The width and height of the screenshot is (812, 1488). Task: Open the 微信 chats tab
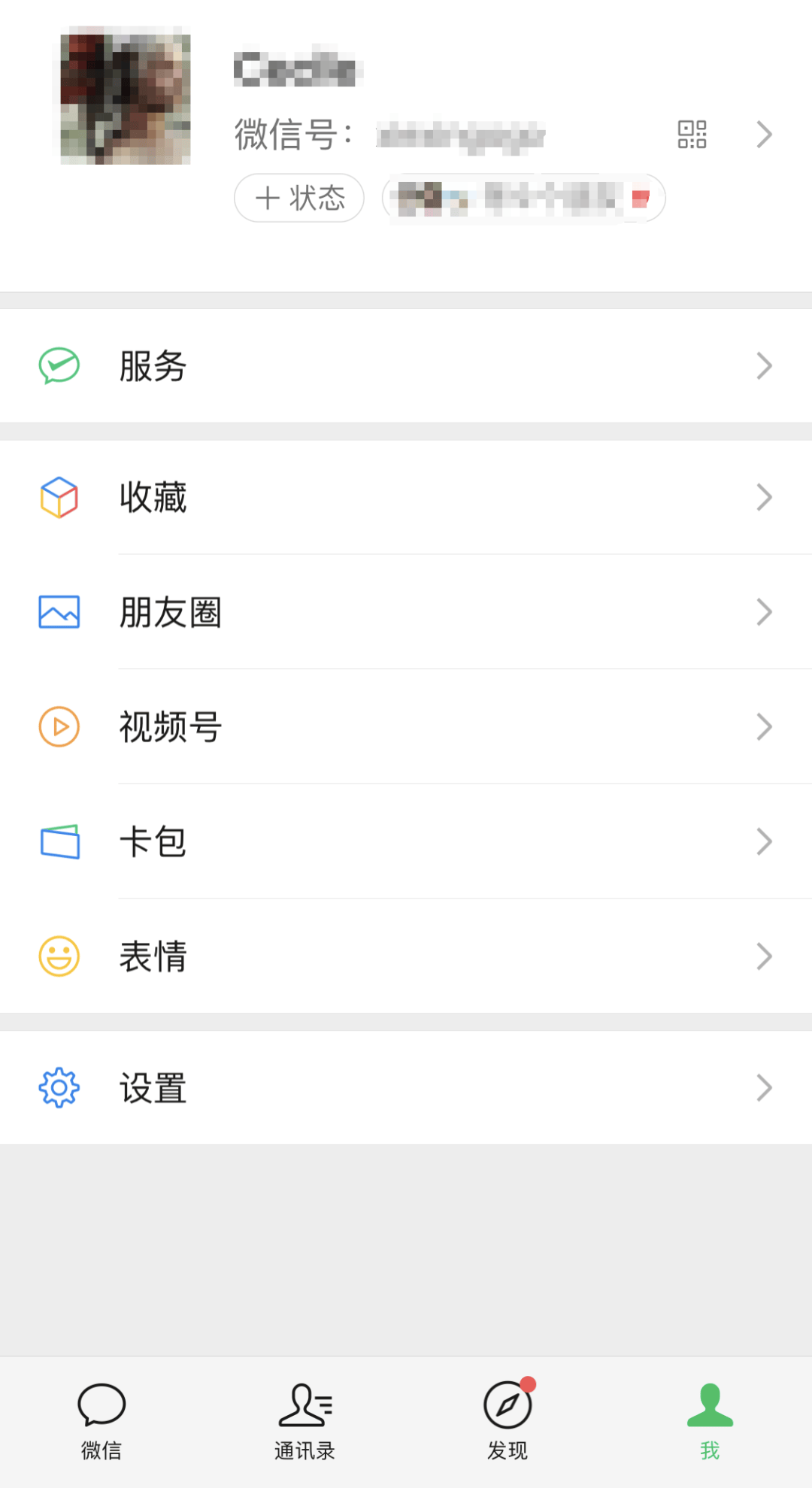[101, 1417]
